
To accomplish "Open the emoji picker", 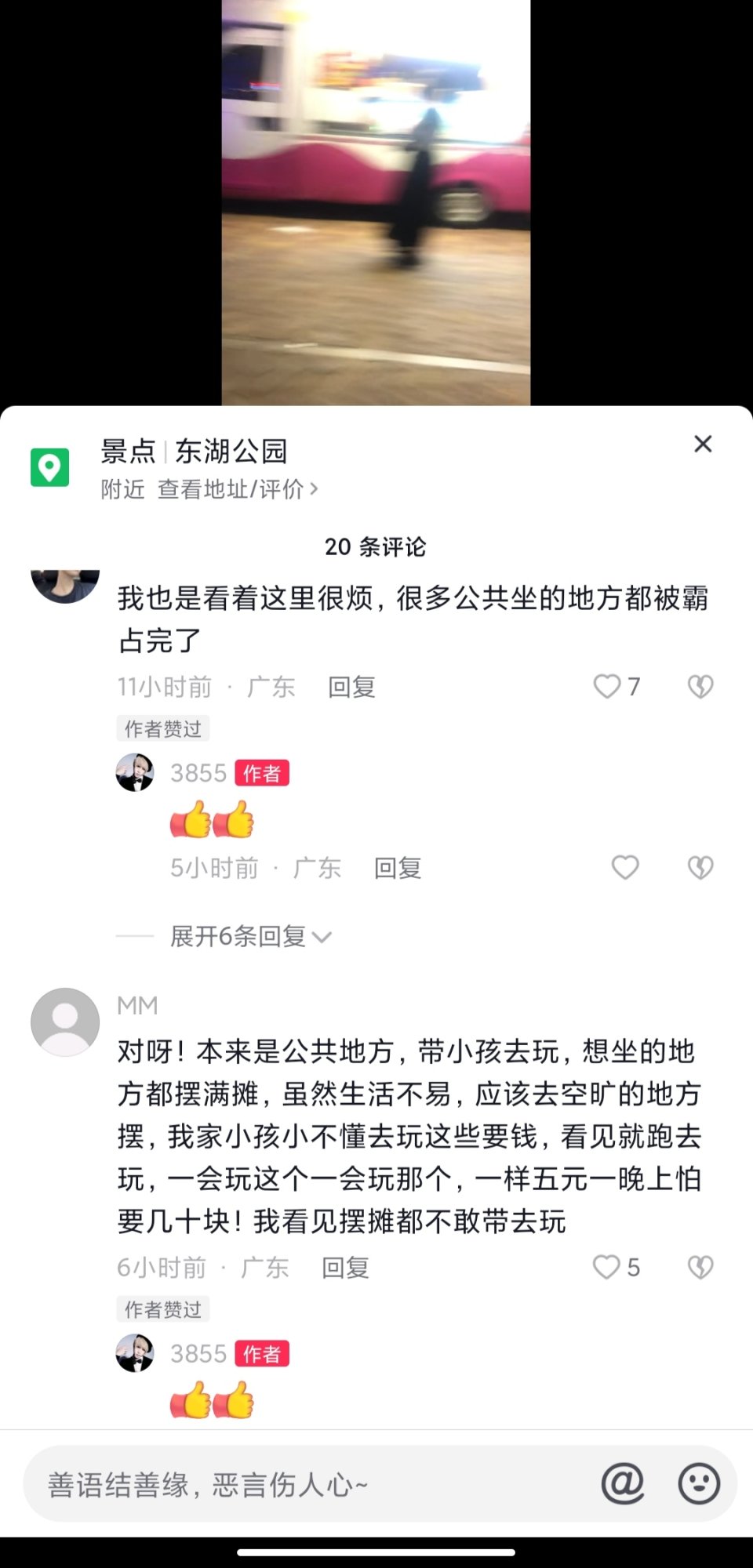I will click(x=698, y=1483).
